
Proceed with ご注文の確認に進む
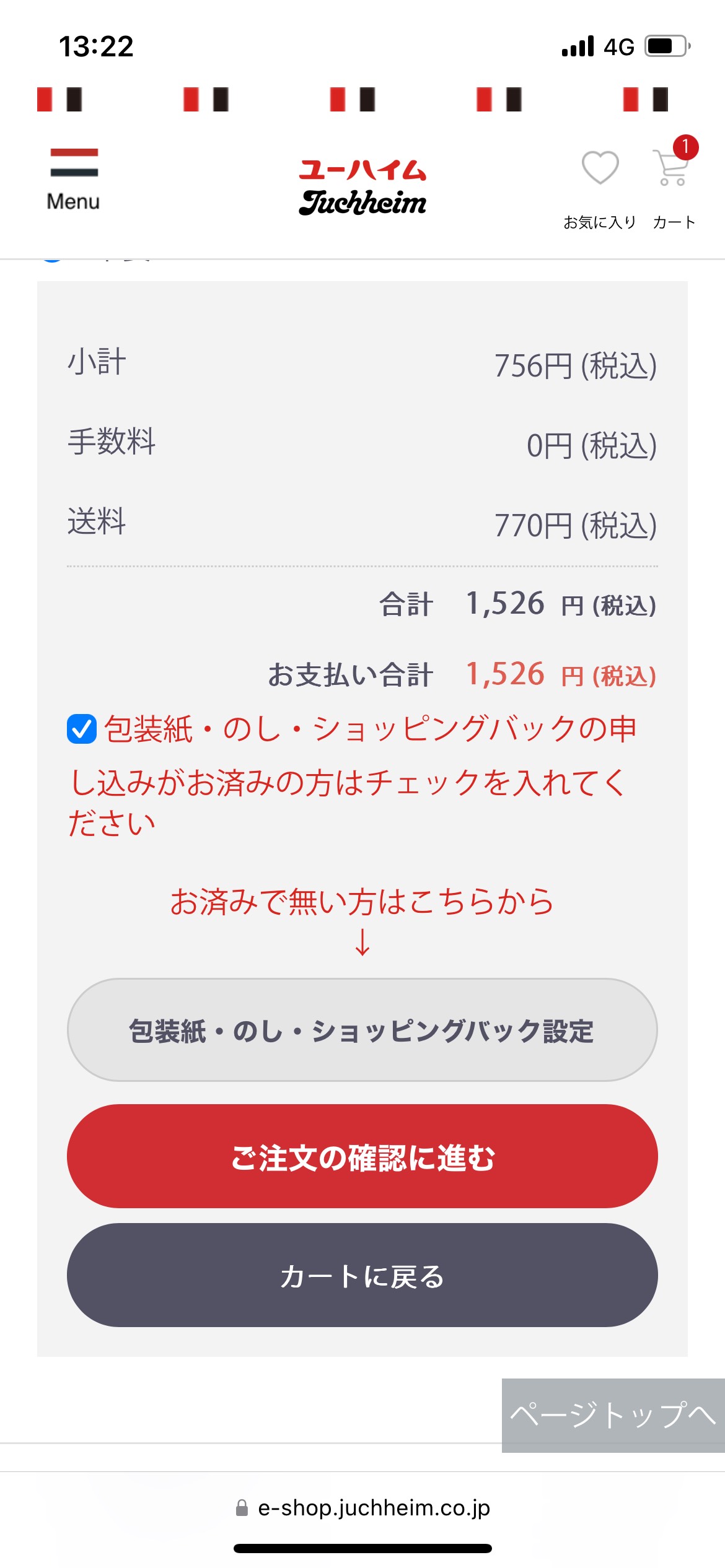[x=362, y=1156]
